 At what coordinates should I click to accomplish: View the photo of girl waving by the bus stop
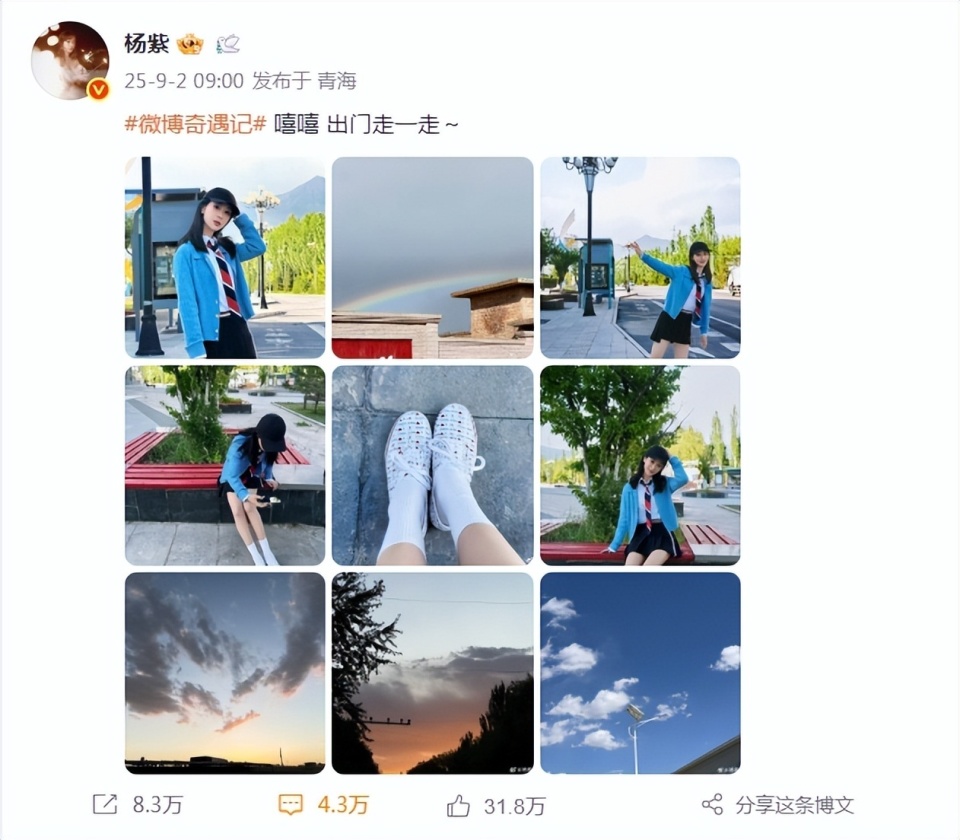pos(640,257)
